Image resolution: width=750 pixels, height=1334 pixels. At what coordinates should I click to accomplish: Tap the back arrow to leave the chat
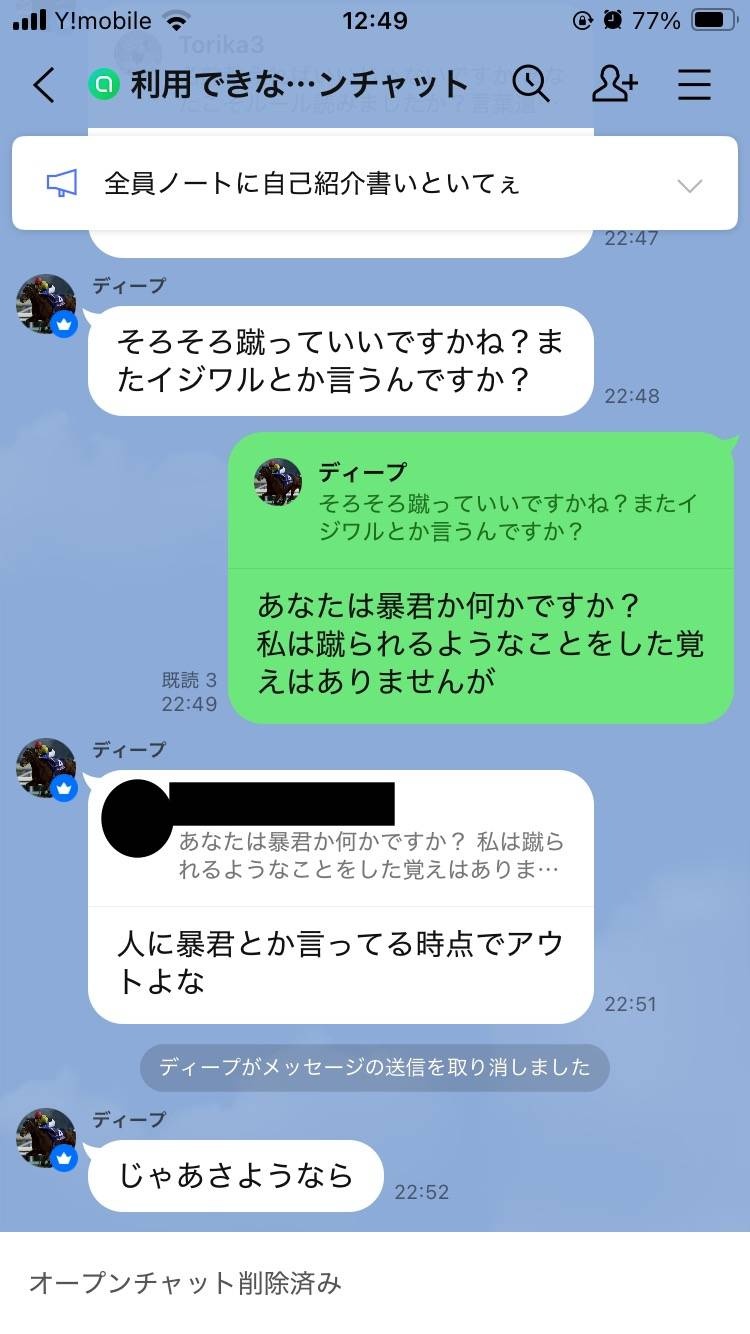click(x=41, y=86)
